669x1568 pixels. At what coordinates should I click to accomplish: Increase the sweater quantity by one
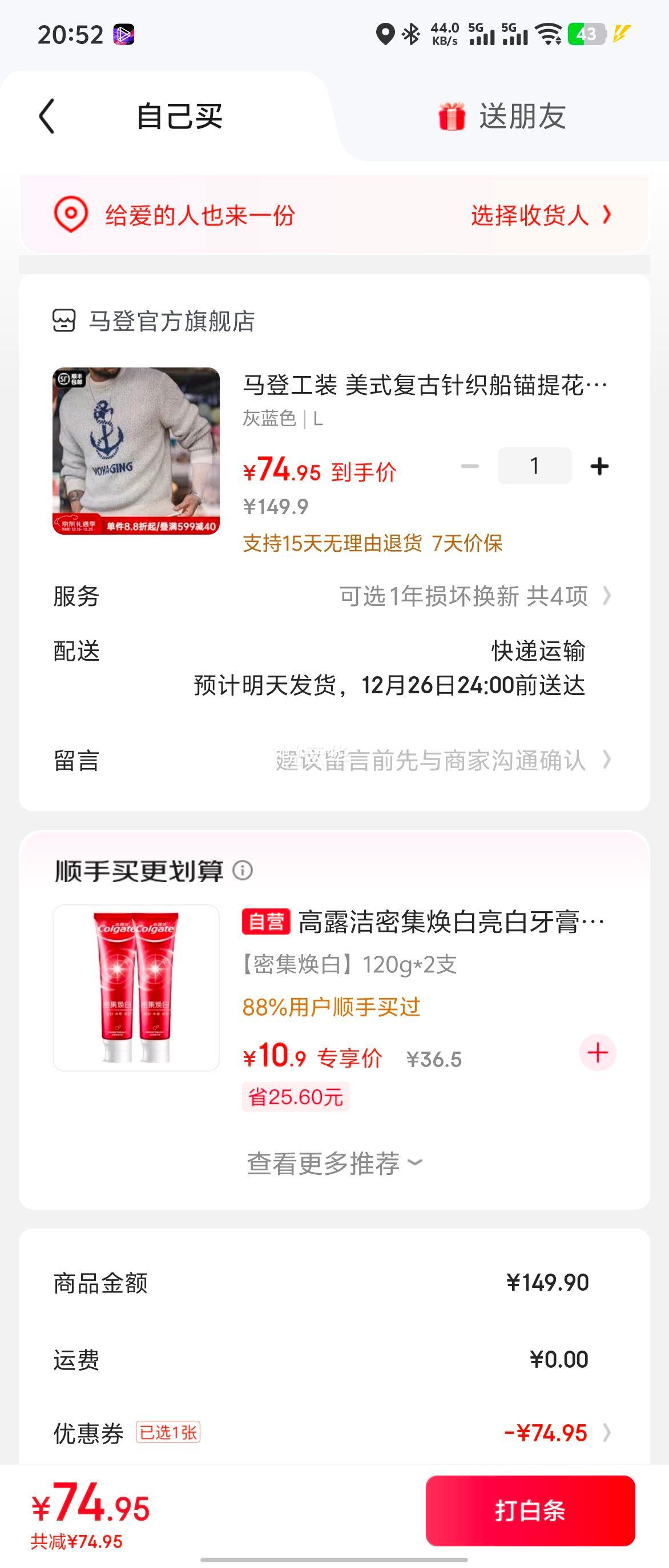(599, 466)
